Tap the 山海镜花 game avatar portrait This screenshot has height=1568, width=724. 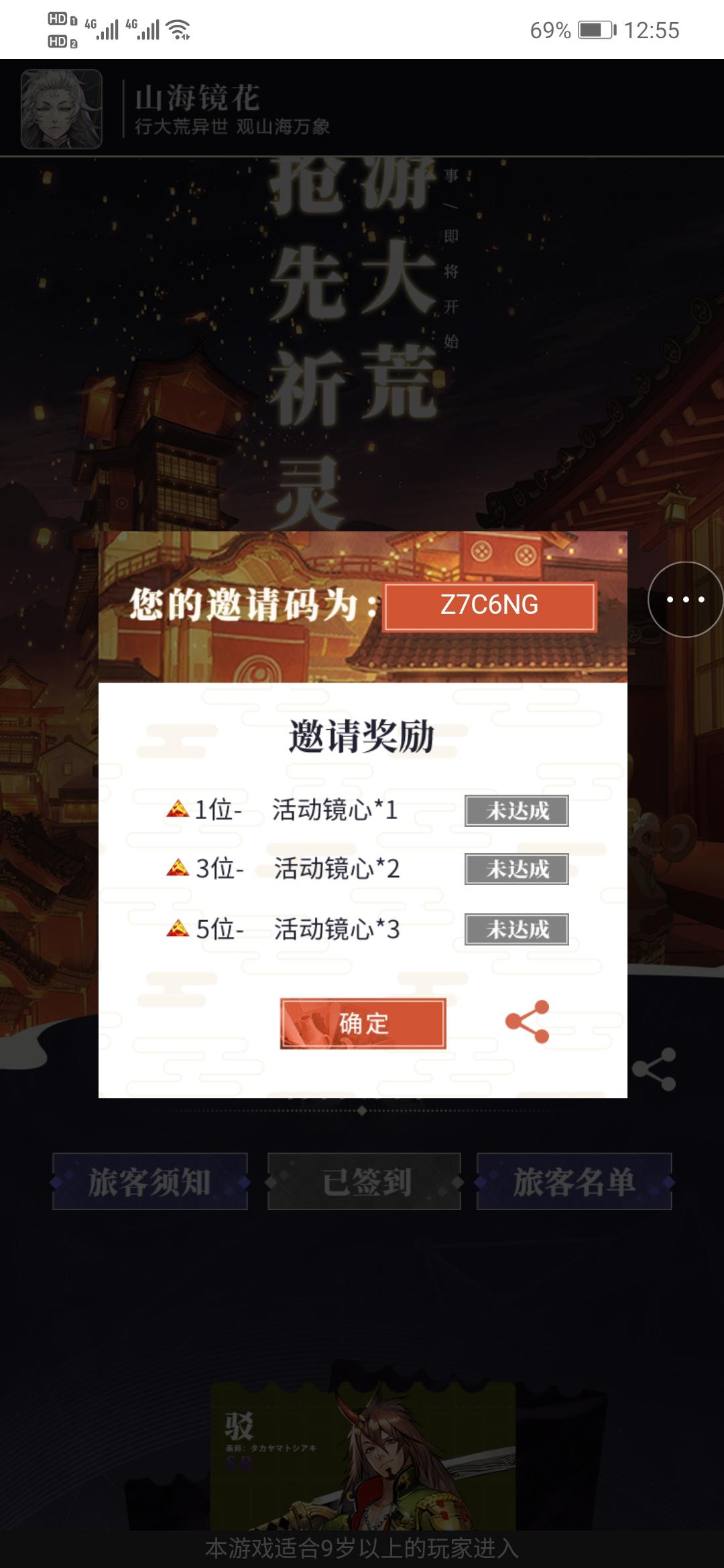(60, 107)
